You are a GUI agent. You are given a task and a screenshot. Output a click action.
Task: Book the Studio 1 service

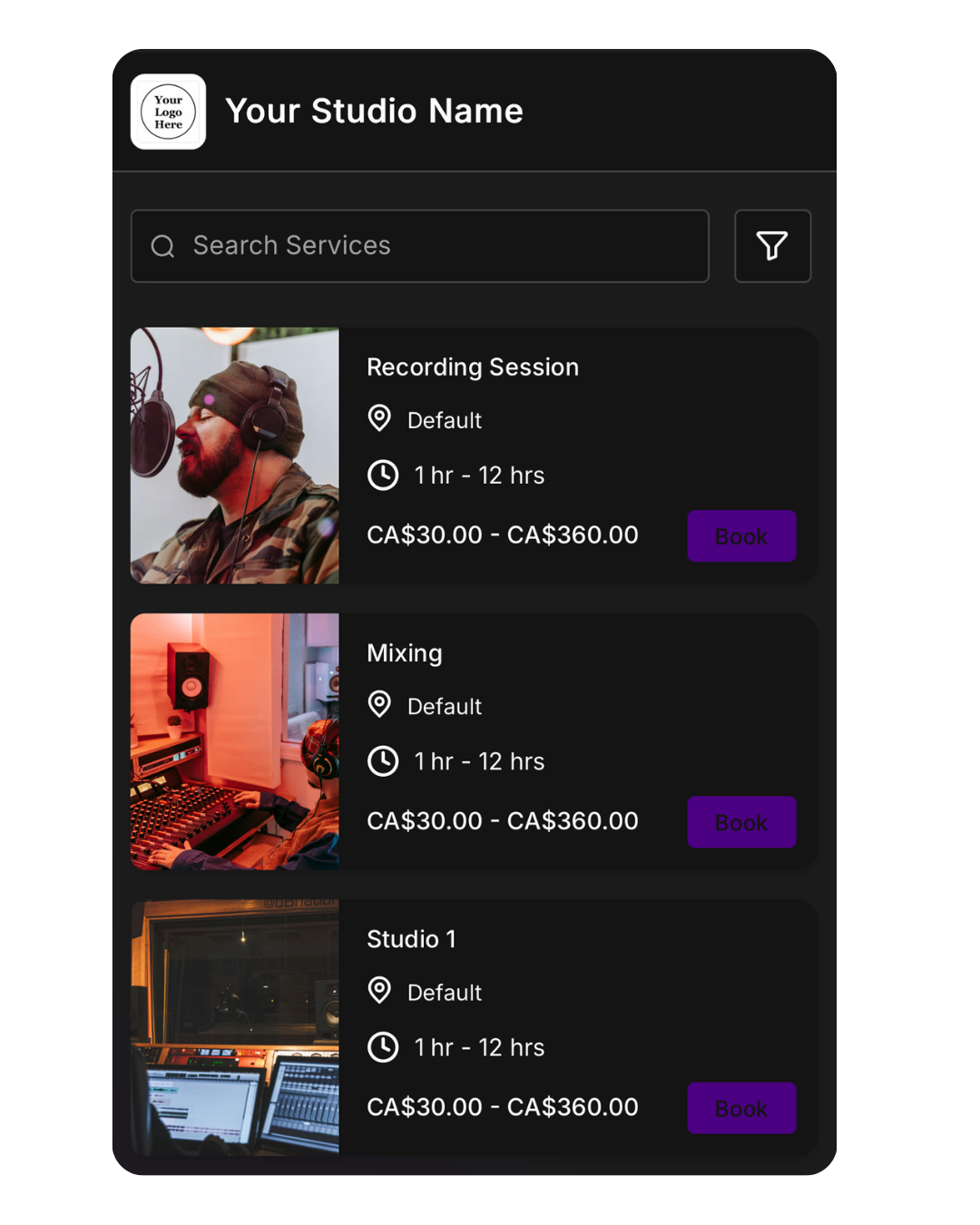[741, 1108]
